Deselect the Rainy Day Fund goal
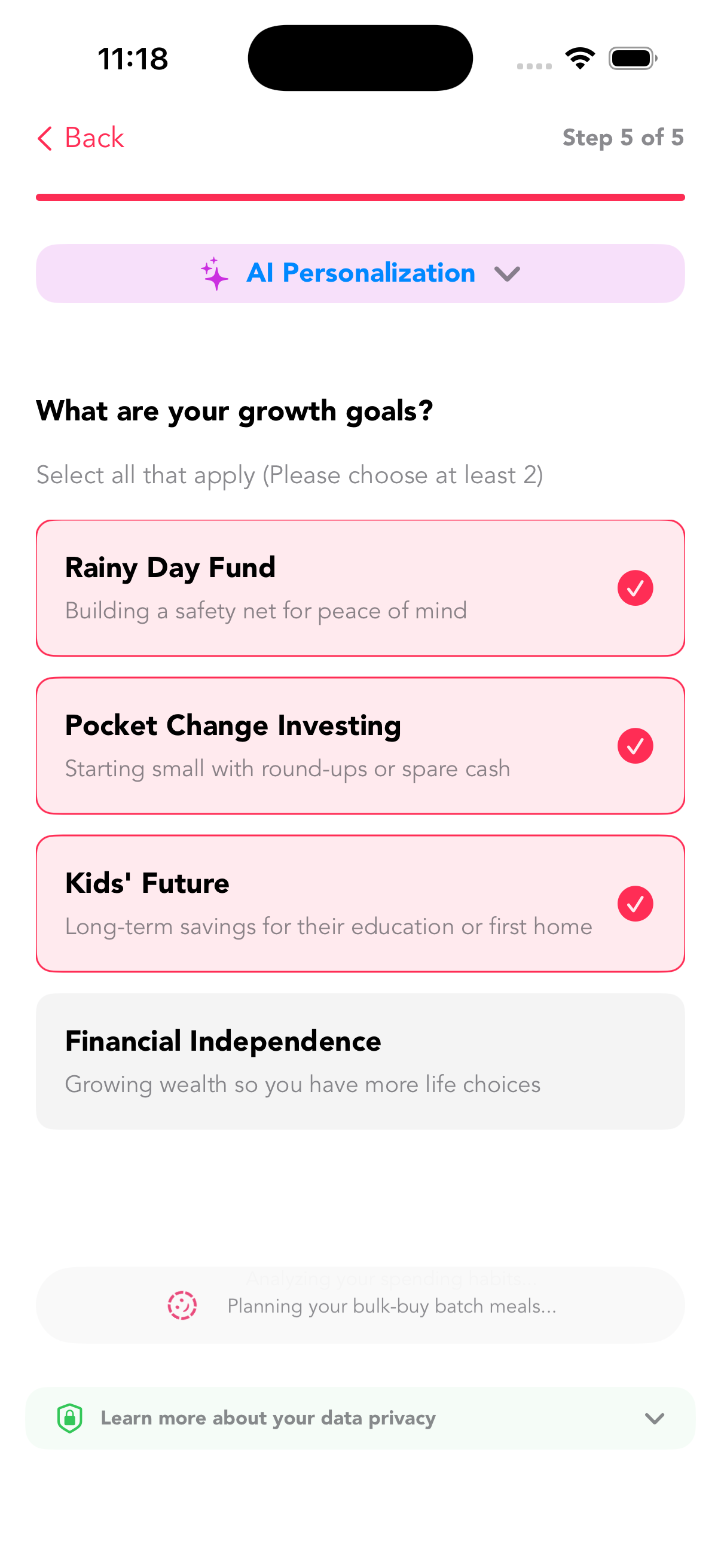Image resolution: width=721 pixels, height=1568 pixels. [x=360, y=588]
